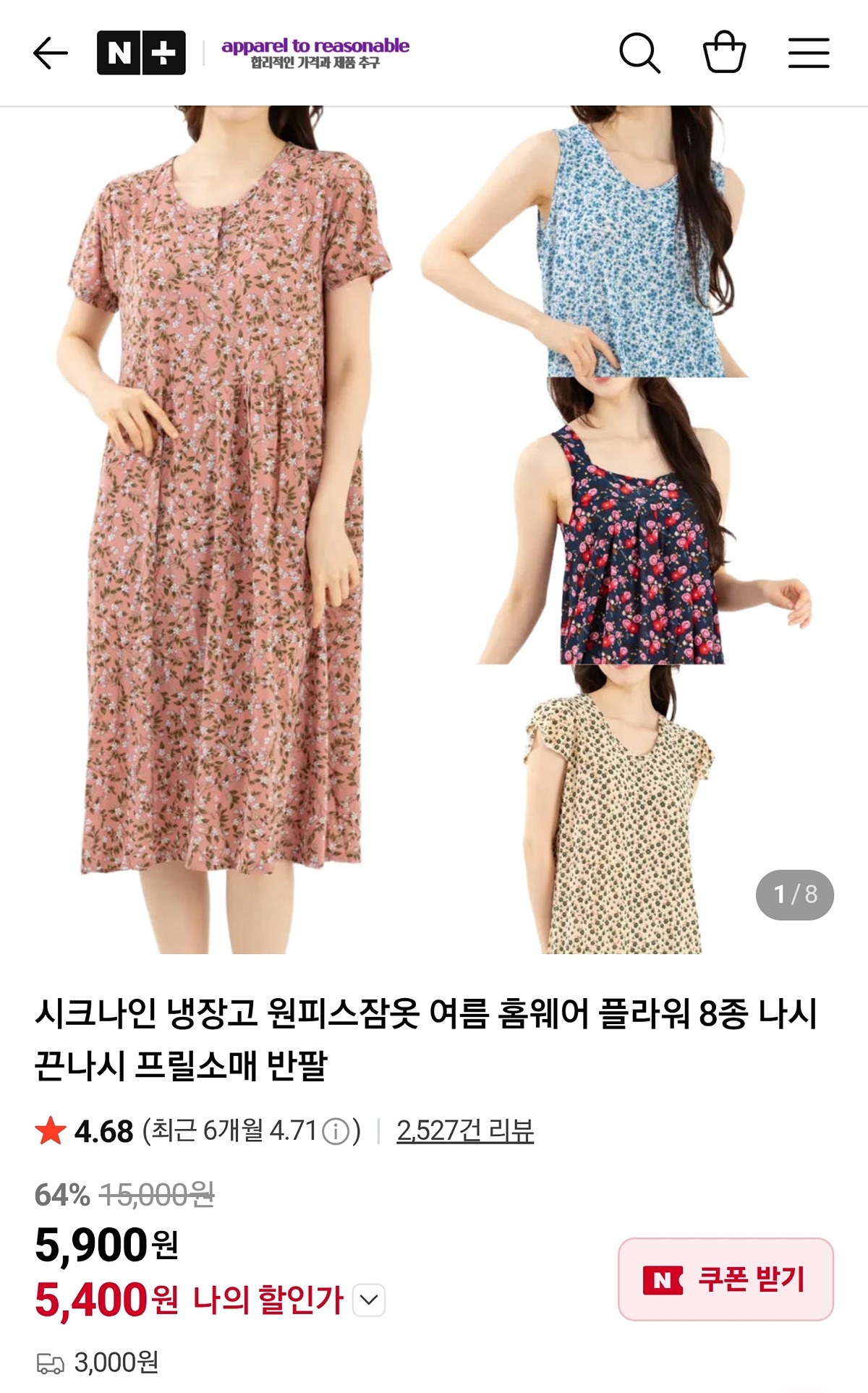Viewport: 868px width, 1393px height.
Task: Go back with the arrow icon
Action: (x=51, y=53)
